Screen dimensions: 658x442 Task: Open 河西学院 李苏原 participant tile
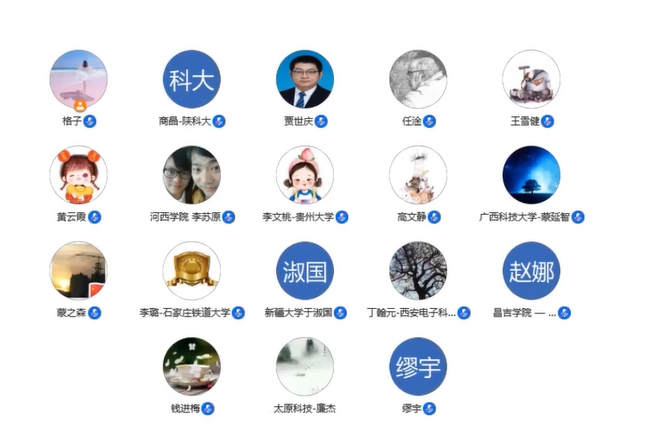191,175
